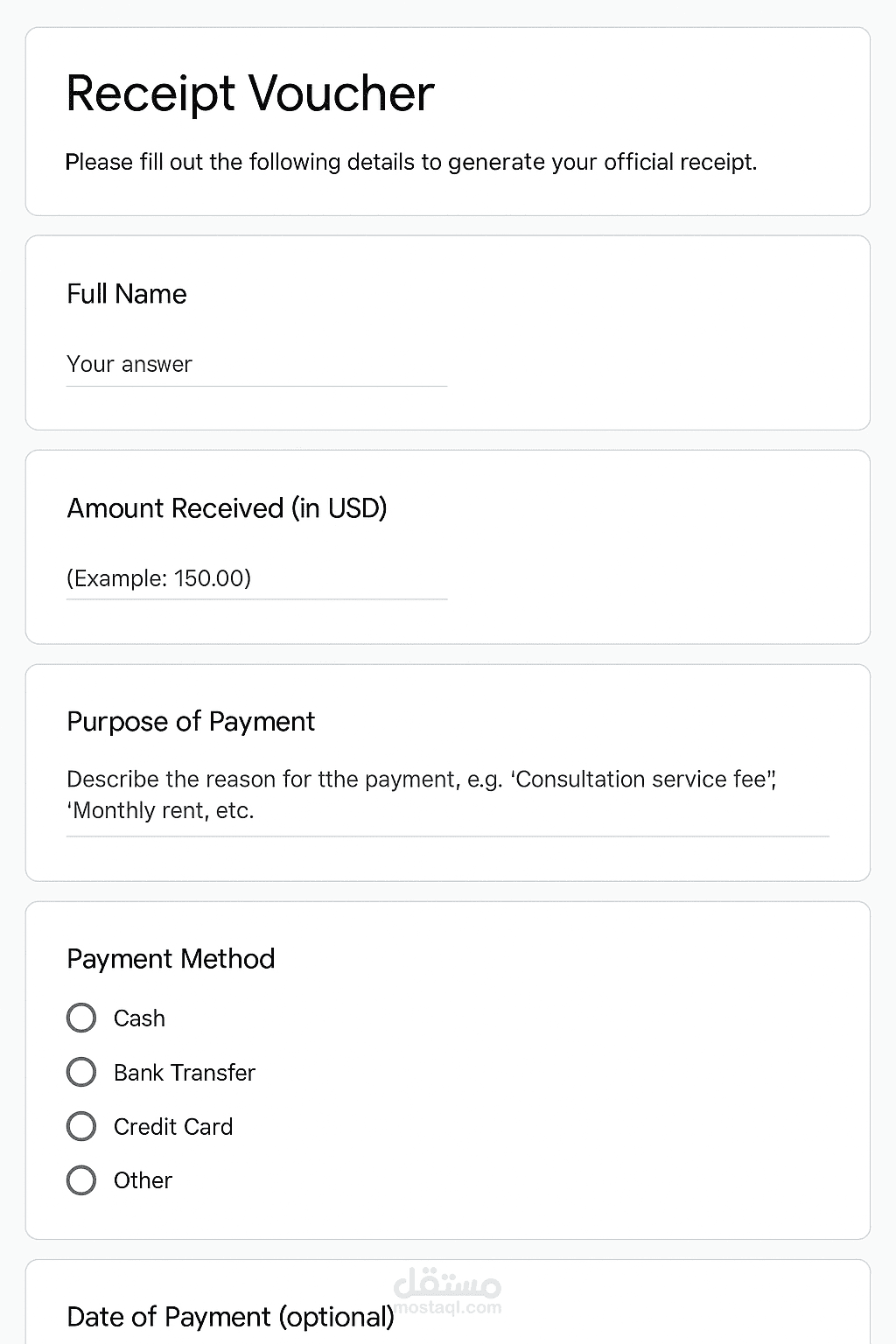Click the Full Name question label
This screenshot has height=1344, width=896.
coord(127,294)
